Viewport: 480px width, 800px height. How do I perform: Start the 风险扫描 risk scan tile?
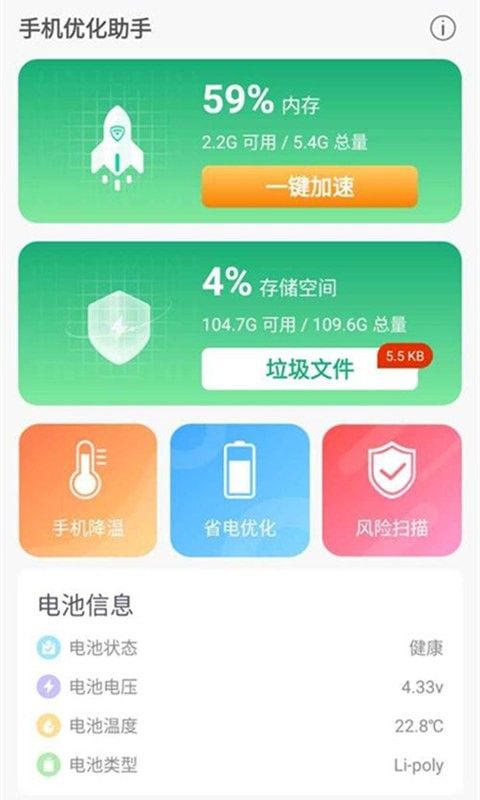click(392, 490)
